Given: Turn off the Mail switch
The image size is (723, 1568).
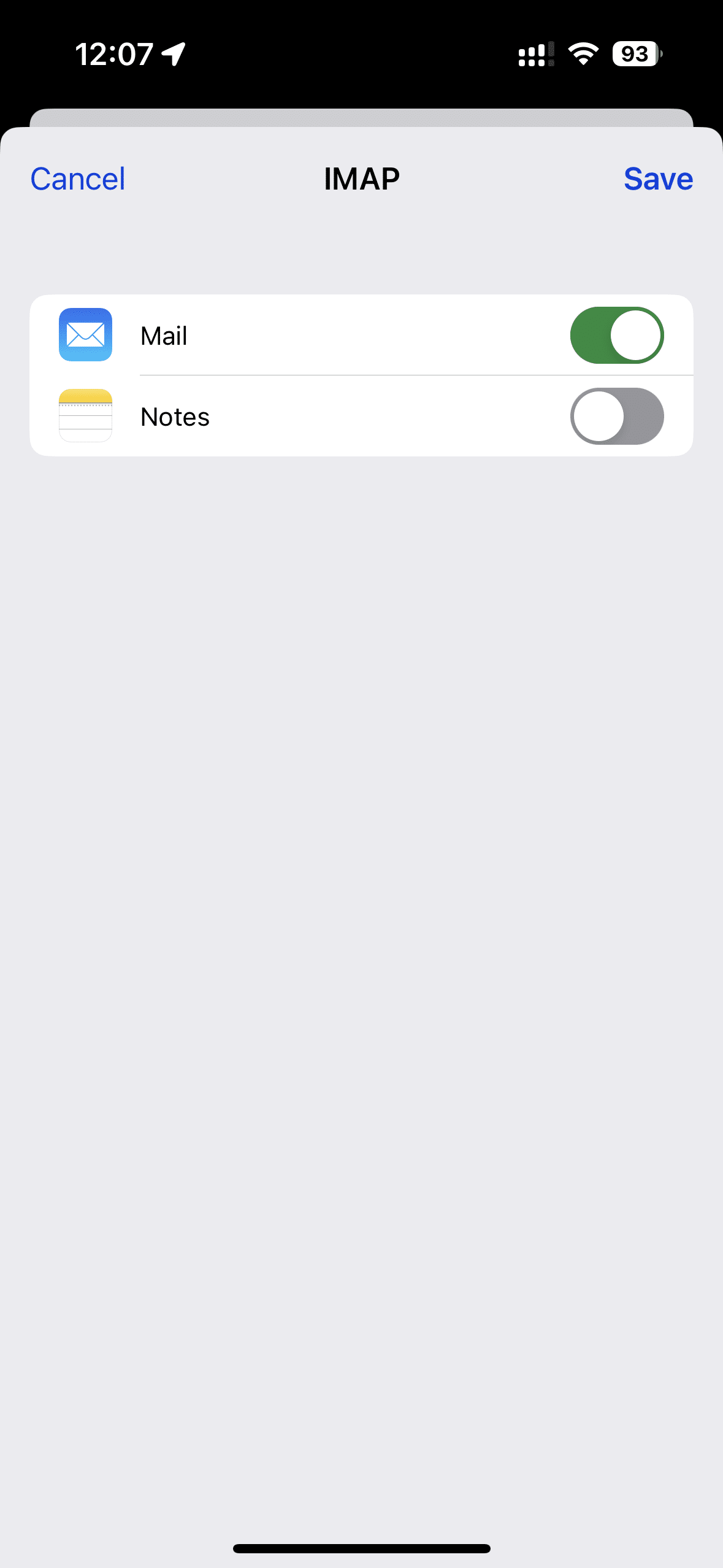Looking at the screenshot, I should pos(617,336).
